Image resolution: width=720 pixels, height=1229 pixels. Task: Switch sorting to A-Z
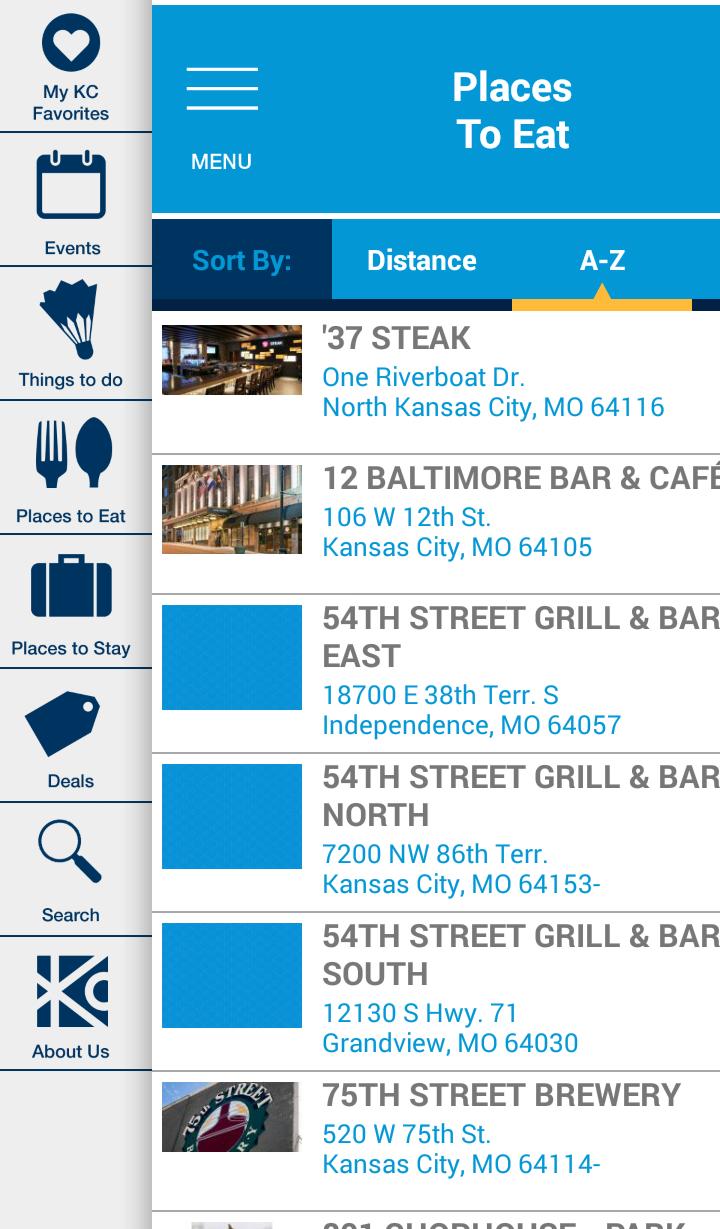click(x=603, y=260)
